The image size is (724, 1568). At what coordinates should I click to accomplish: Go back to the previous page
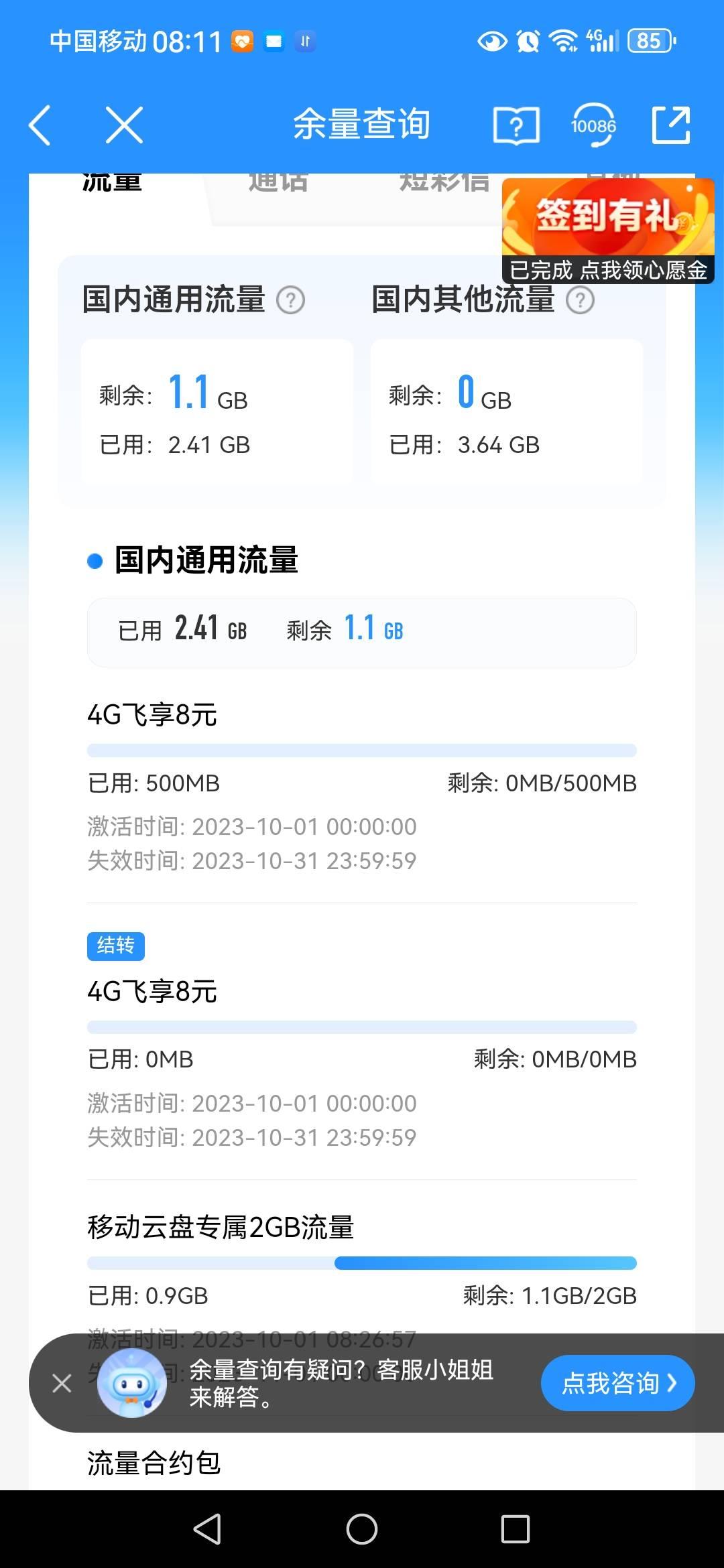(x=40, y=125)
